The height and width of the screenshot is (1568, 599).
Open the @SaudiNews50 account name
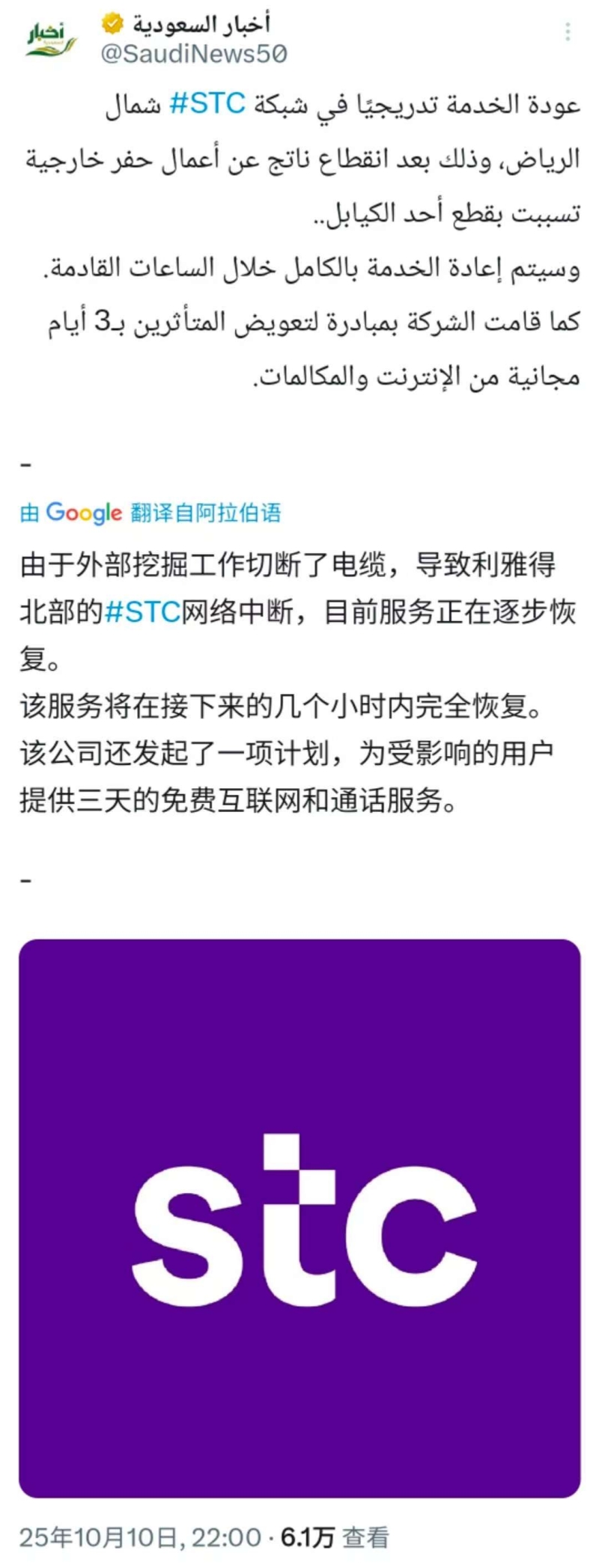[193, 54]
